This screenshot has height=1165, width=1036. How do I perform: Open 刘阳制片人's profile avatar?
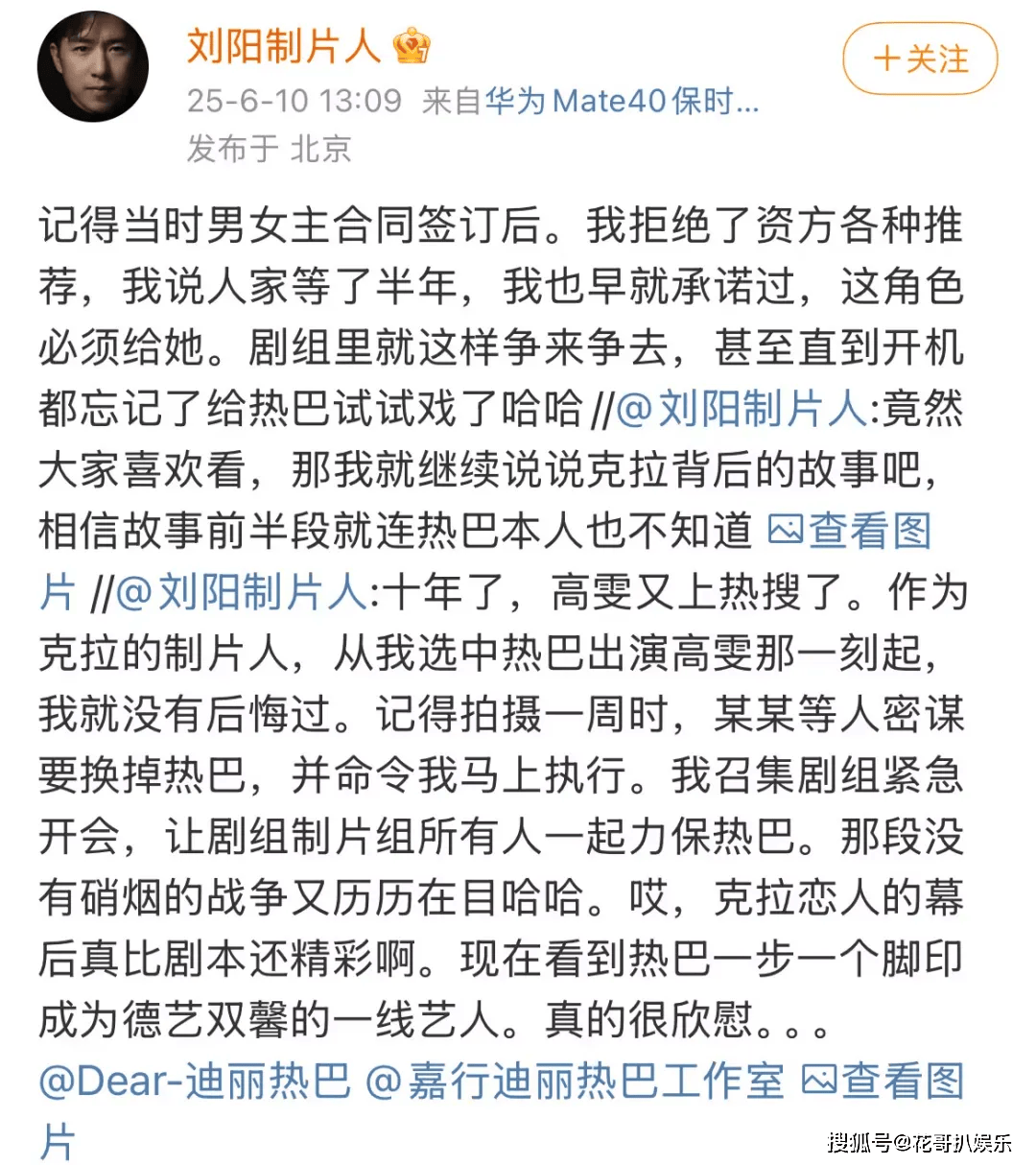click(93, 66)
